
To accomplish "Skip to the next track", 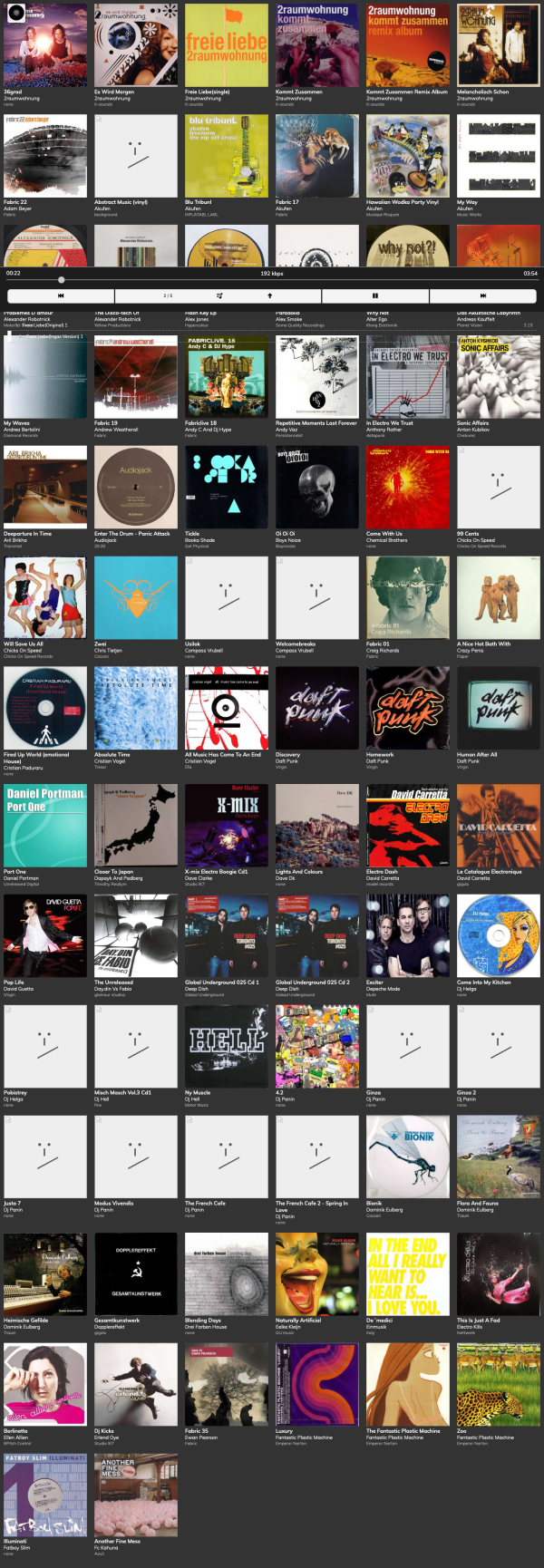I will coord(483,295).
